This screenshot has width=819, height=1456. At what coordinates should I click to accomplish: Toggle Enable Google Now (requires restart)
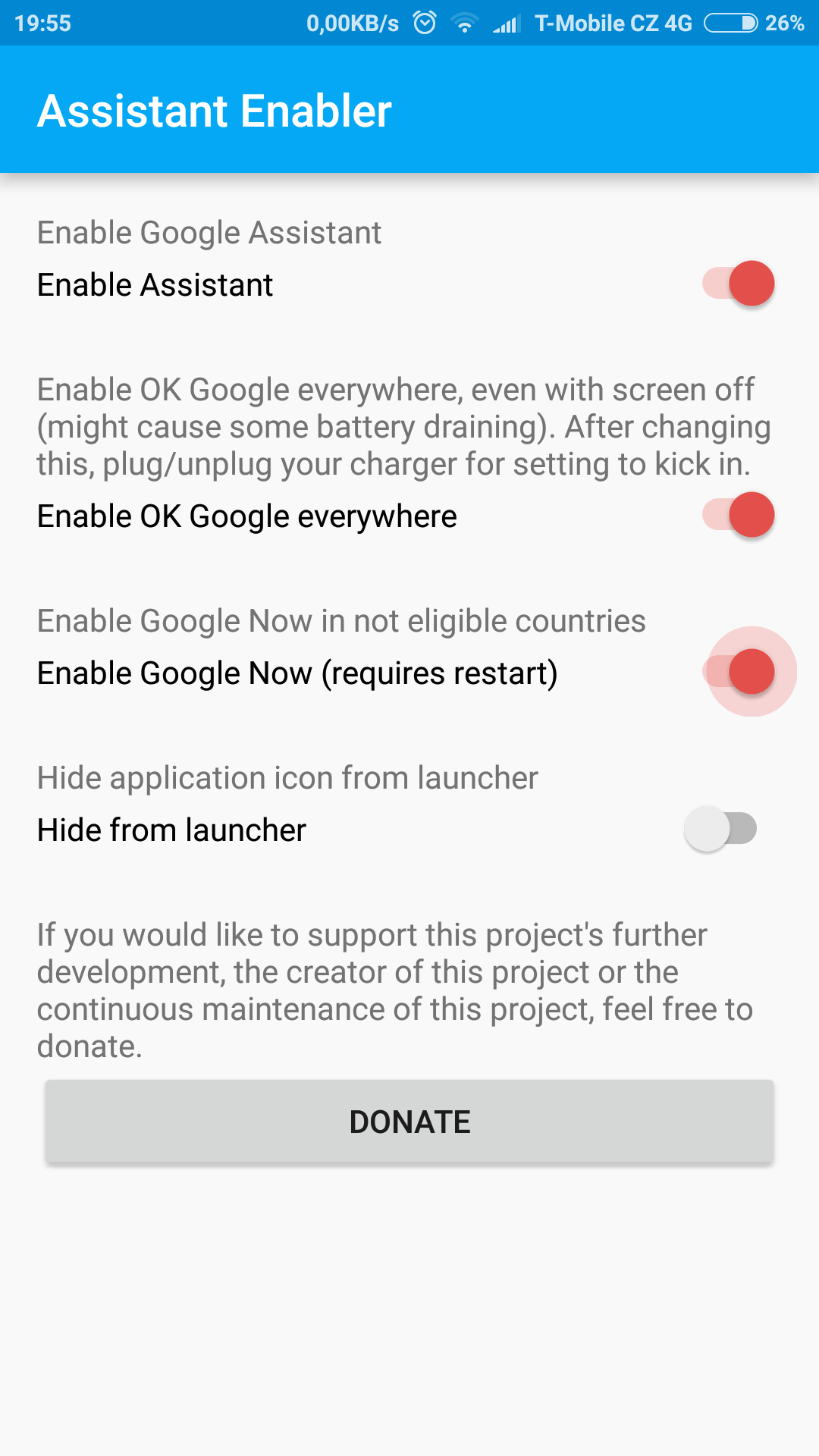point(738,672)
